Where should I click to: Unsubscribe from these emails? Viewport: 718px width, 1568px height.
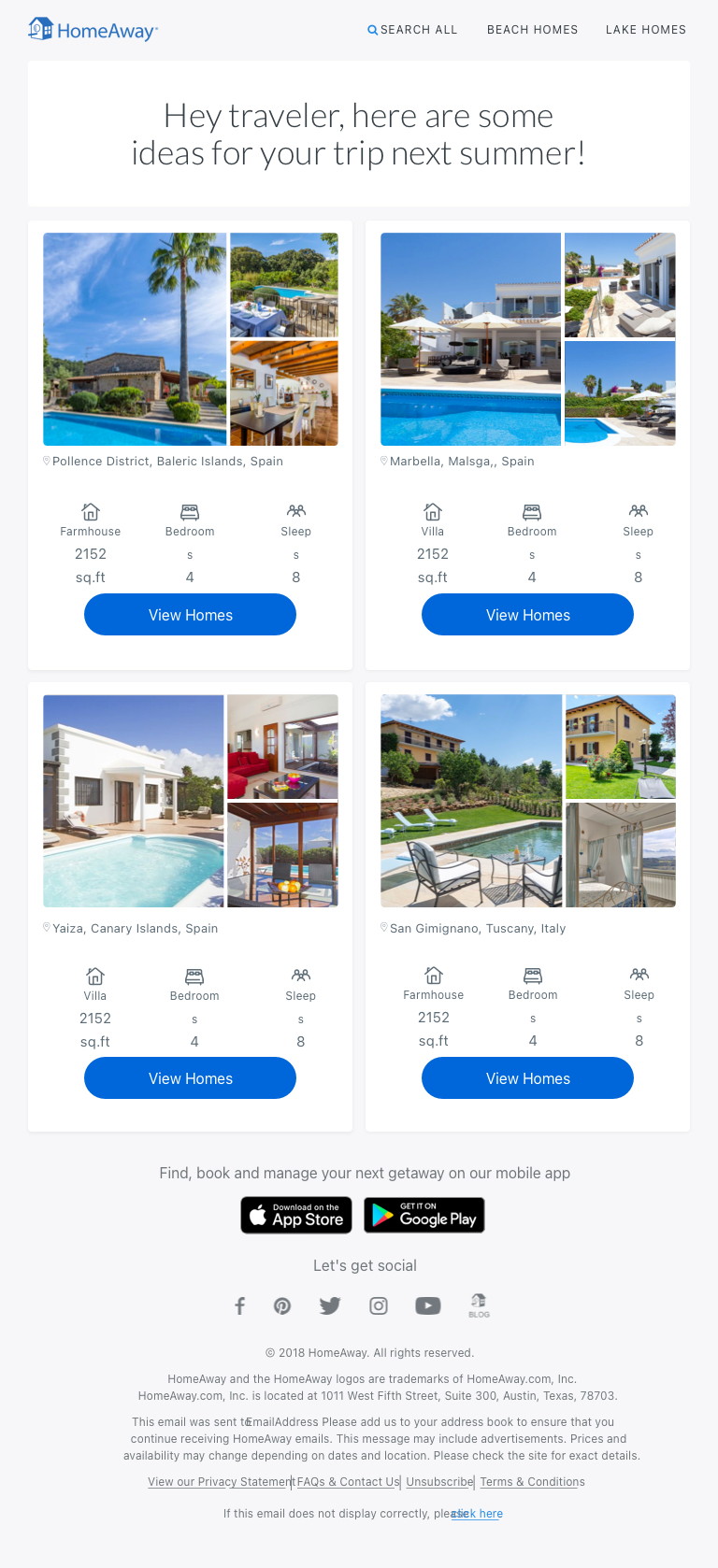click(439, 1482)
